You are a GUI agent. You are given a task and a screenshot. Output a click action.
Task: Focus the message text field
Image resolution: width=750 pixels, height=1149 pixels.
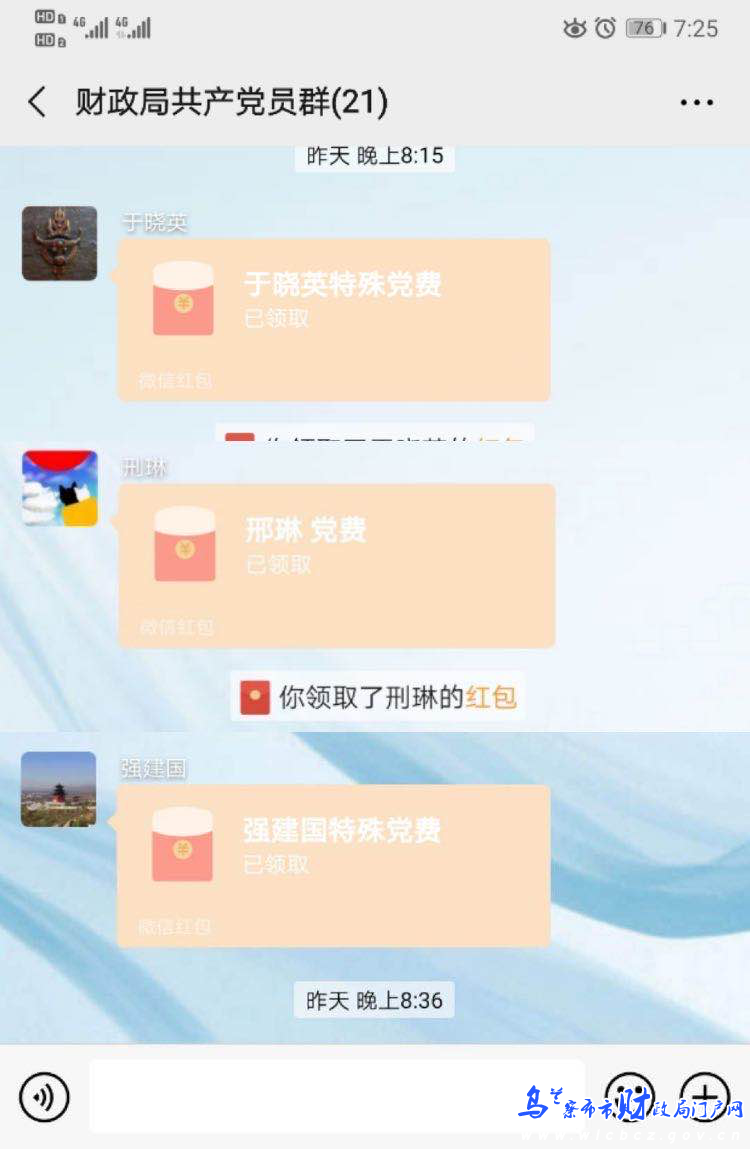tap(336, 1096)
